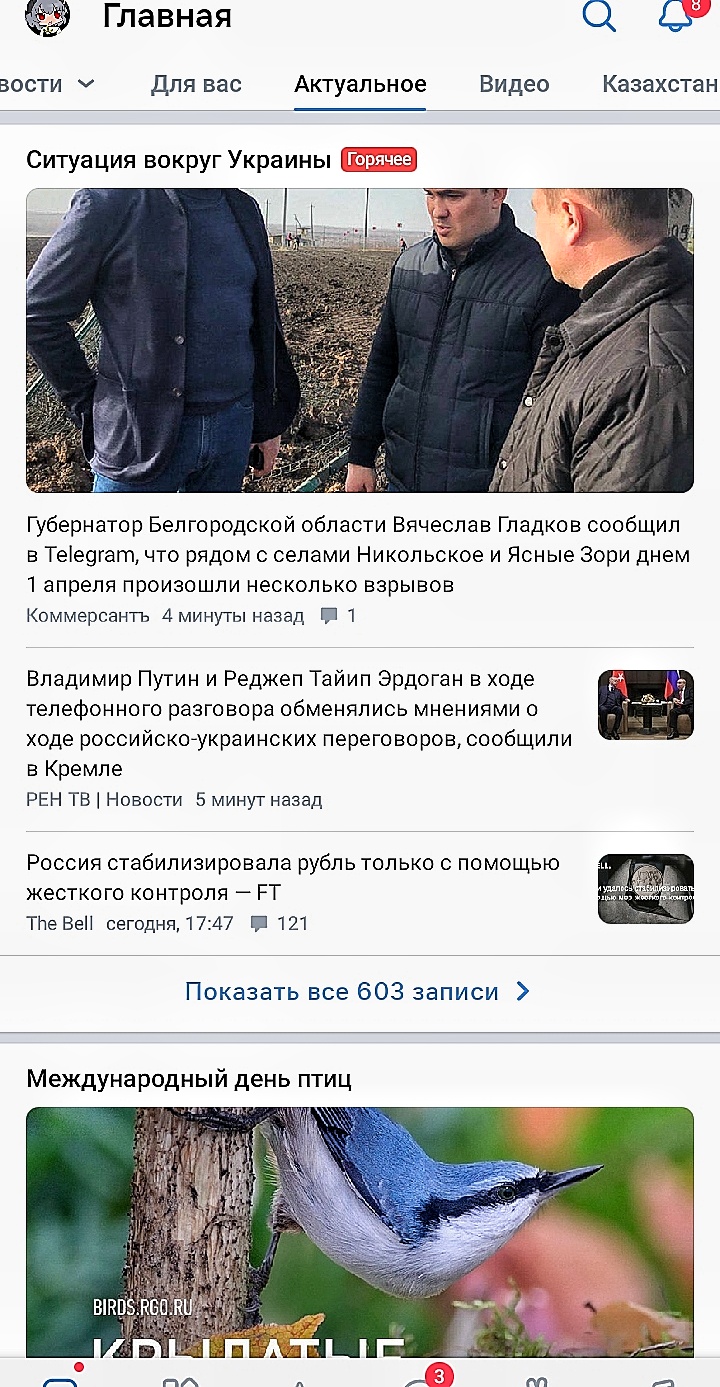Tap the Home icon in bottom navigation
The width and height of the screenshot is (720, 1387).
(x=62, y=1378)
